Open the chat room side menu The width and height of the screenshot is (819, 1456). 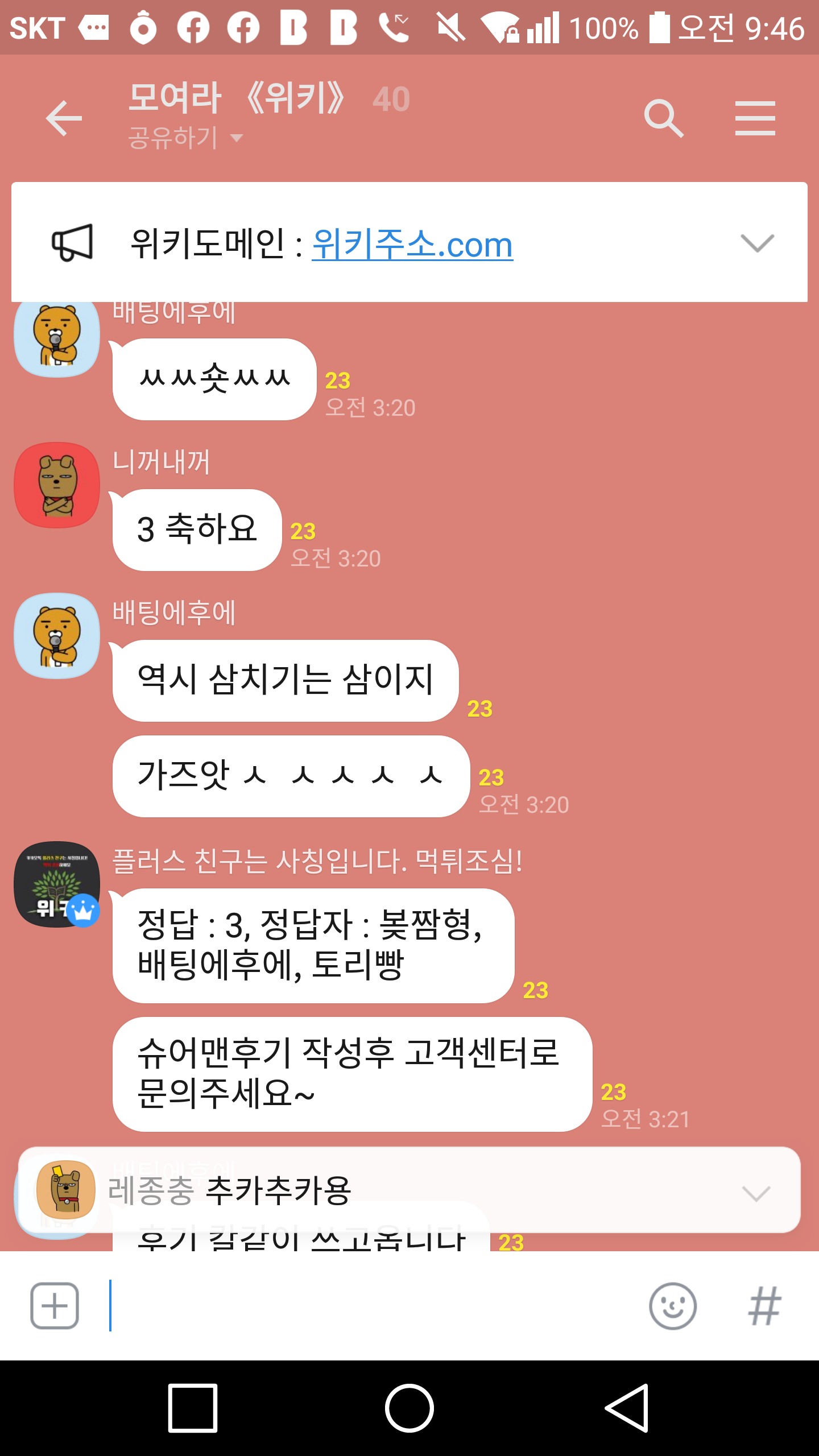(x=755, y=118)
